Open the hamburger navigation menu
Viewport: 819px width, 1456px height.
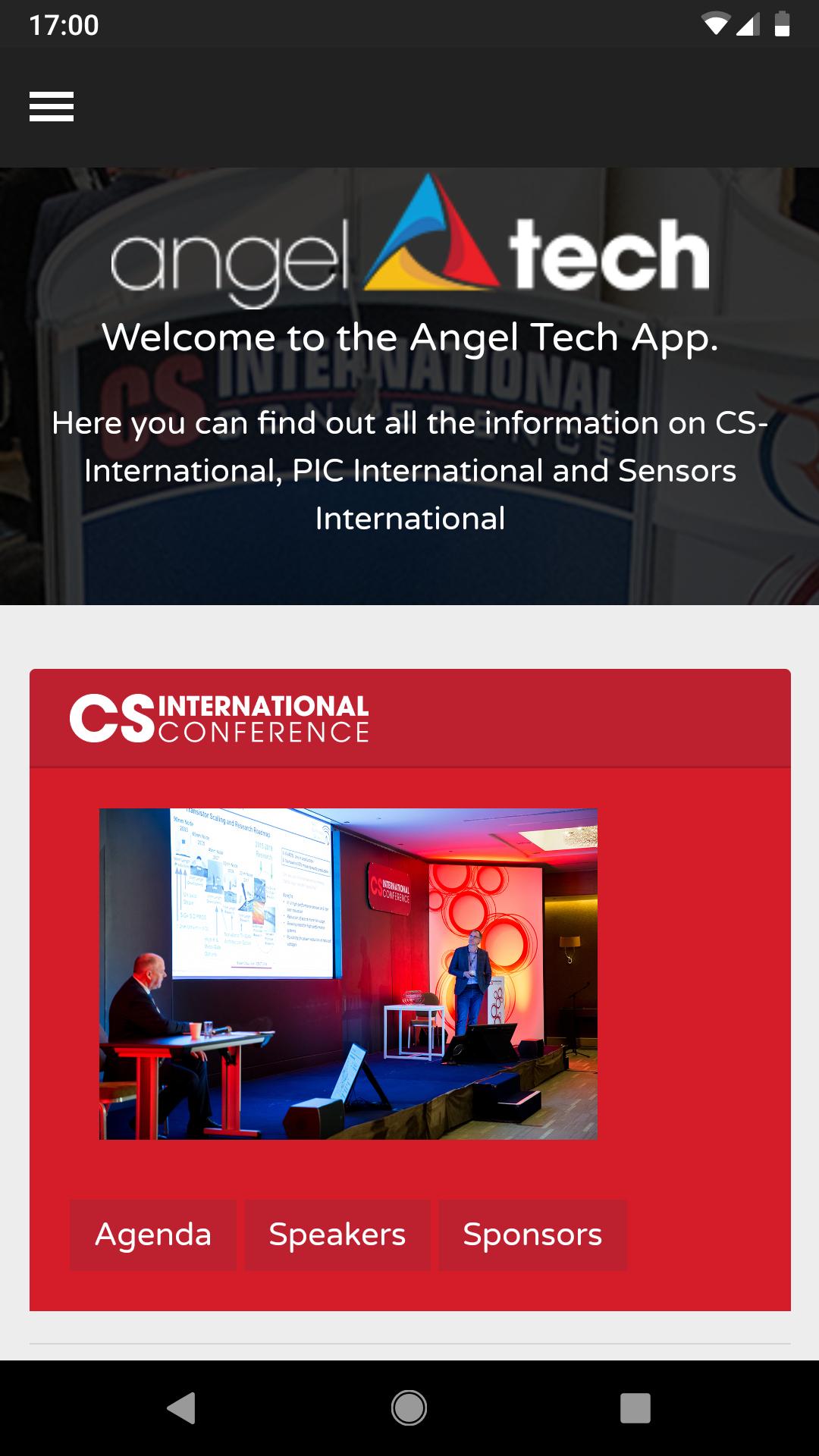click(x=52, y=106)
